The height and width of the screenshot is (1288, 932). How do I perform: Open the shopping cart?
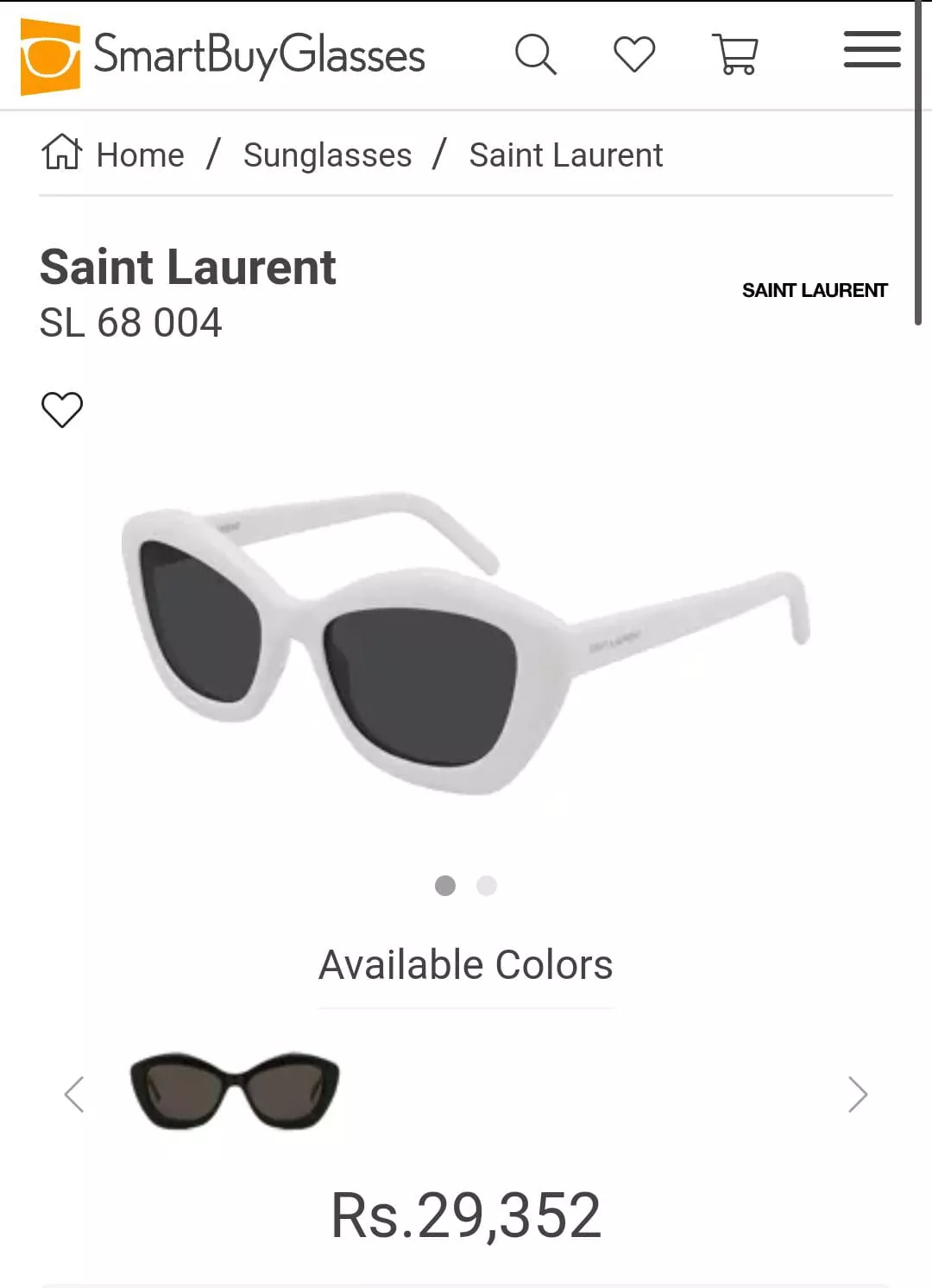(735, 54)
